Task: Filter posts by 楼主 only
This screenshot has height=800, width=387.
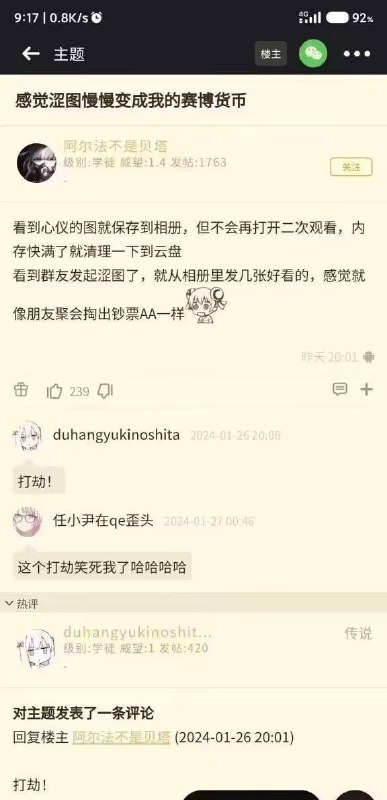Action: point(271,54)
